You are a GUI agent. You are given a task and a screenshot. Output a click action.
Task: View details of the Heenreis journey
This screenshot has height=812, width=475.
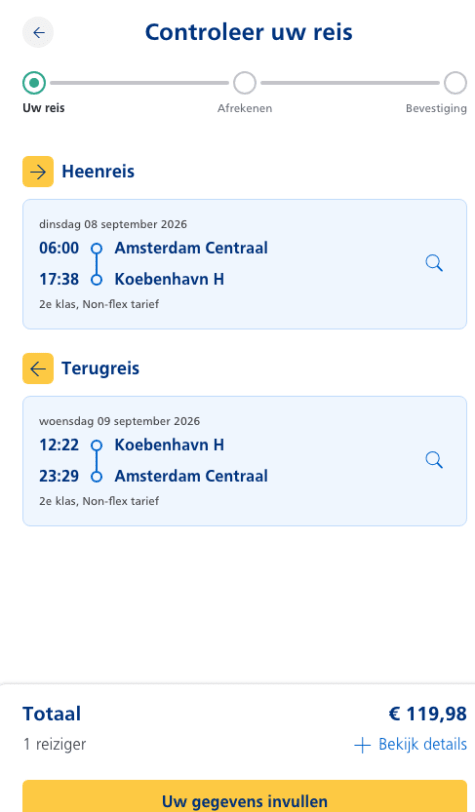(434, 263)
